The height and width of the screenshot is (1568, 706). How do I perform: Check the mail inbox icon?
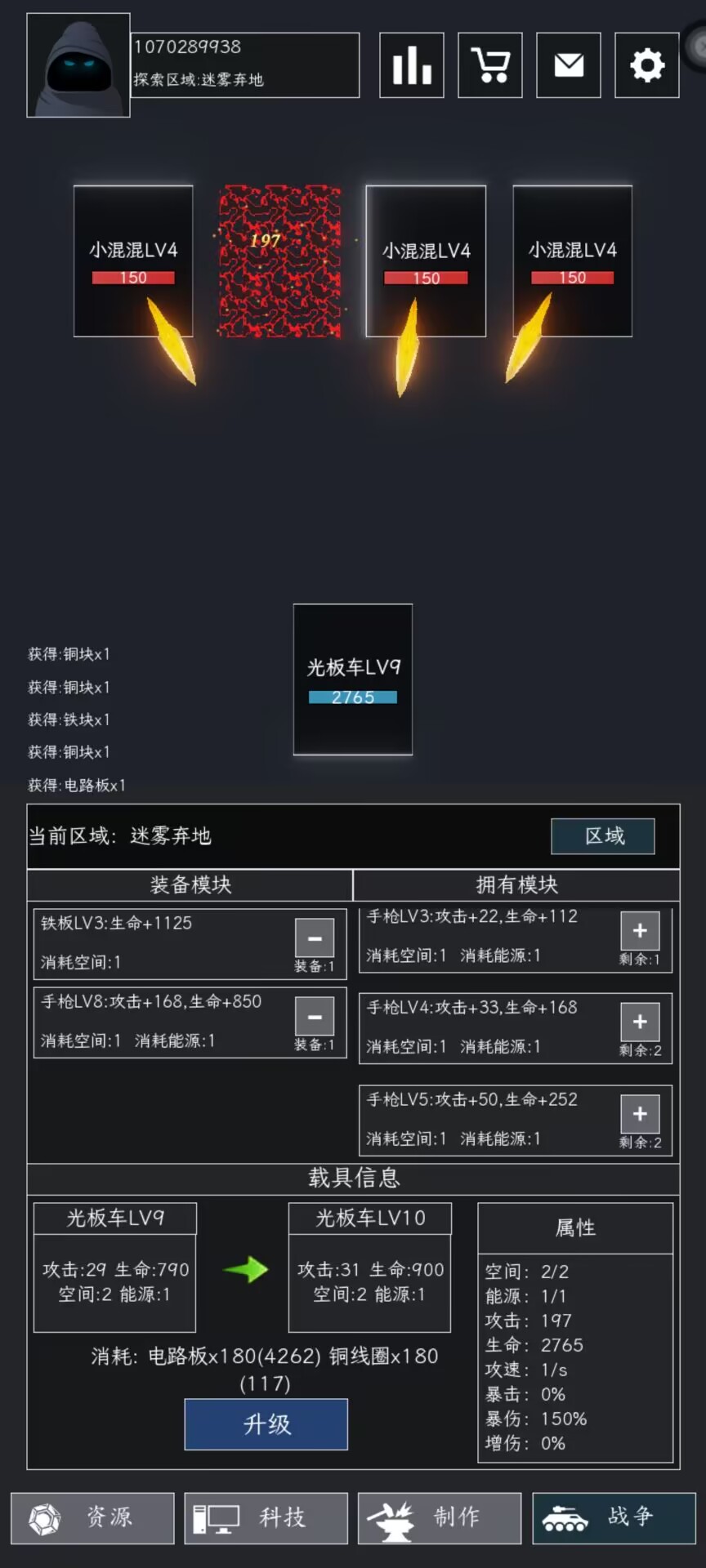coord(568,65)
